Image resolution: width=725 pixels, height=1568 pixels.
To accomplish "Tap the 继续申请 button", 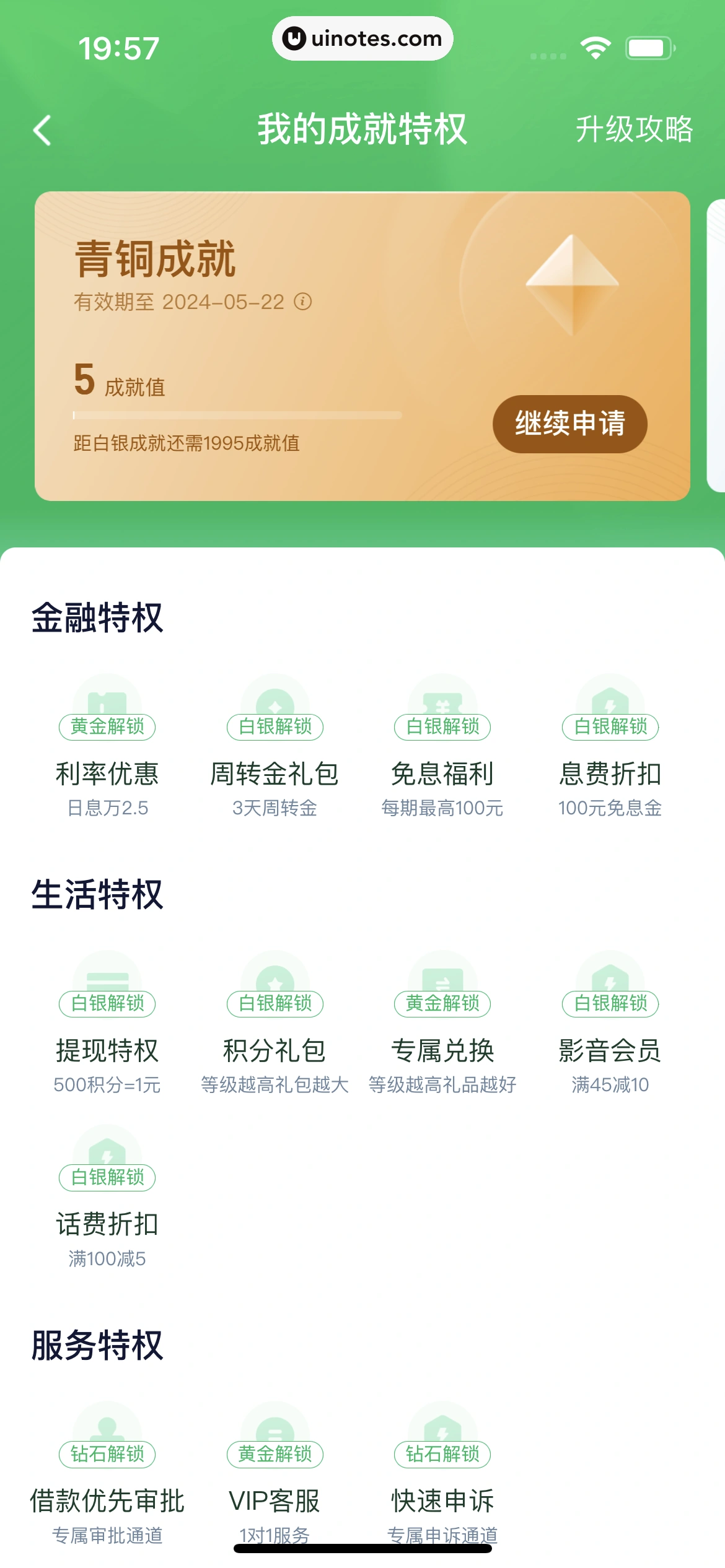I will point(569,424).
